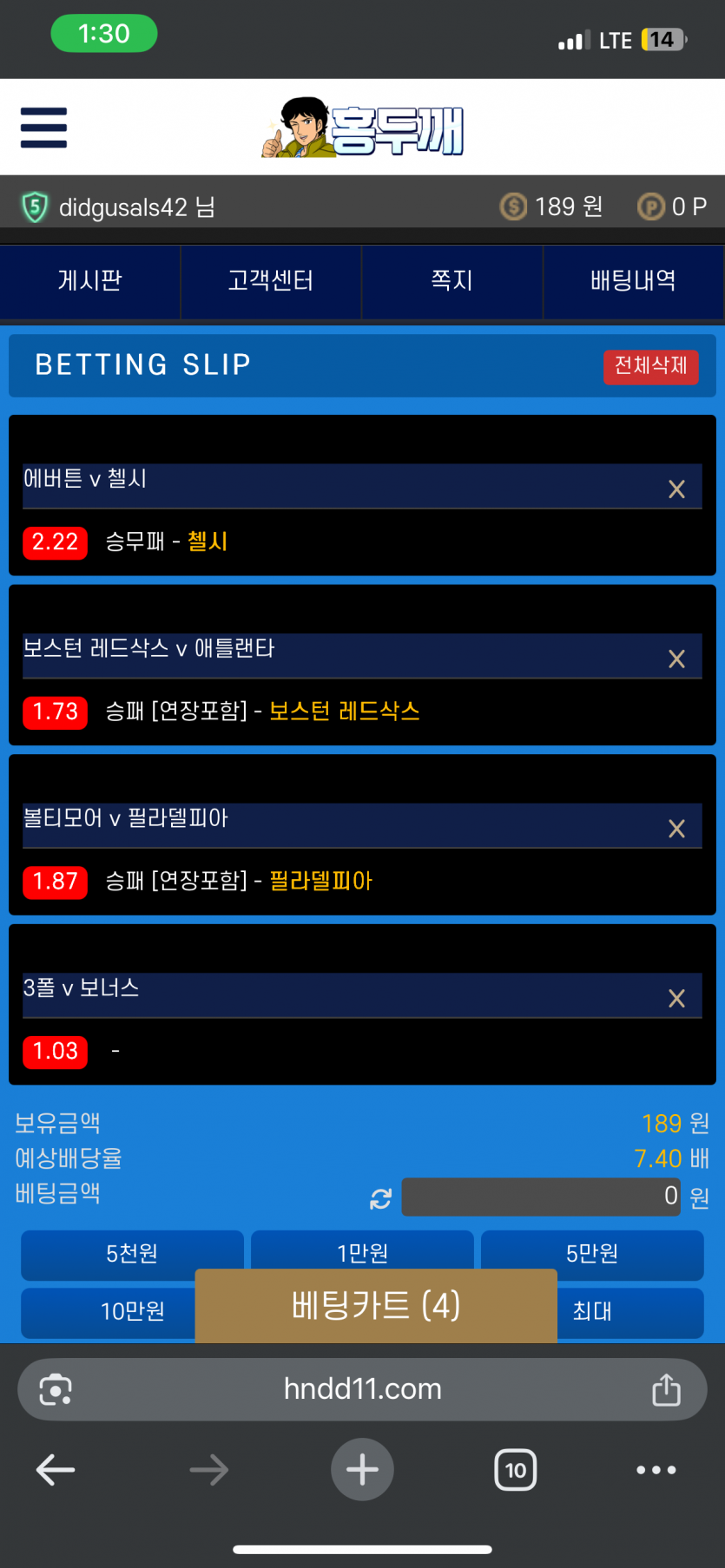
Task: Add 5천원 to the bet
Action: coord(132,1254)
